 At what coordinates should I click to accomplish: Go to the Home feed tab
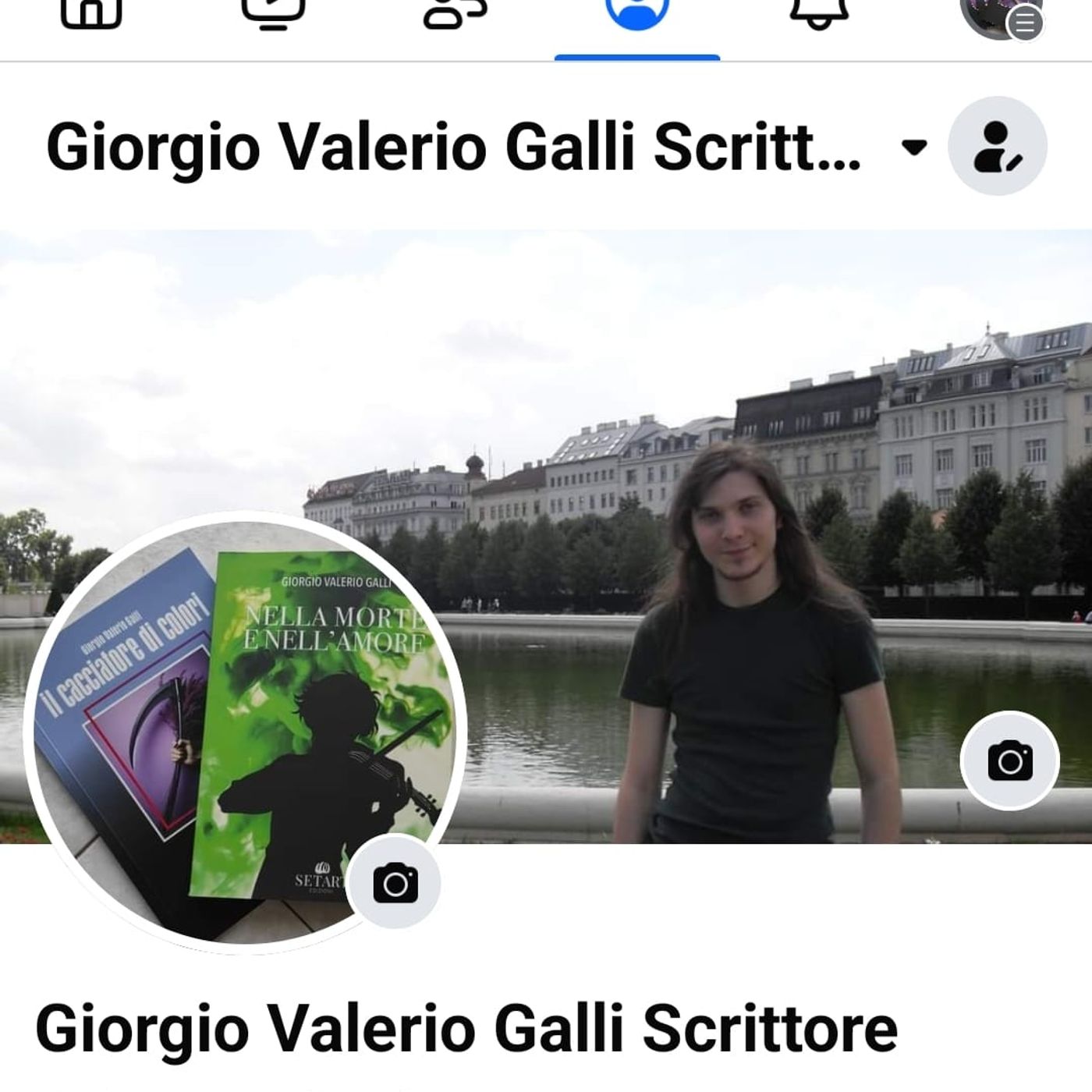tap(91, 14)
